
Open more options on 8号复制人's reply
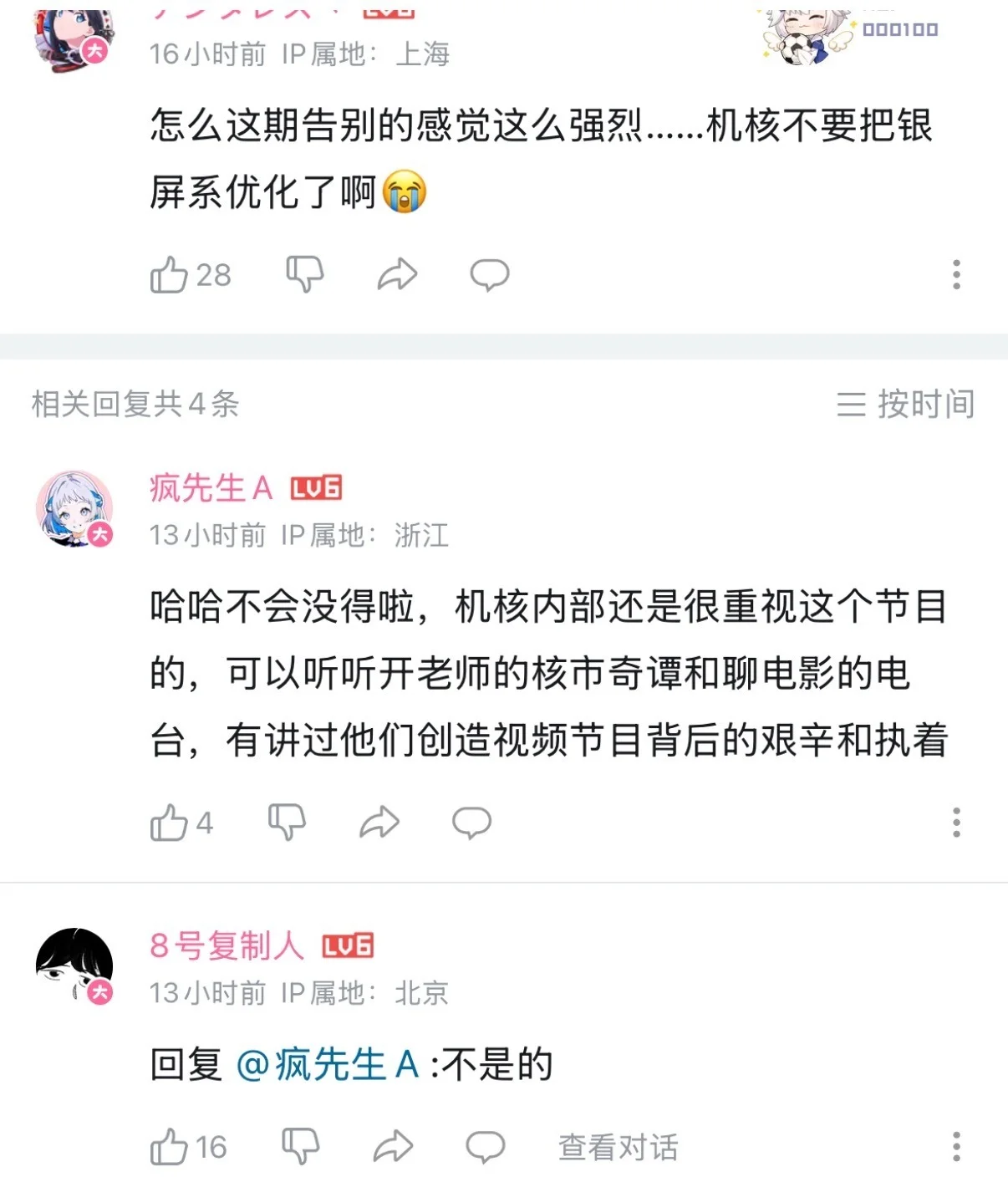tap(956, 1147)
